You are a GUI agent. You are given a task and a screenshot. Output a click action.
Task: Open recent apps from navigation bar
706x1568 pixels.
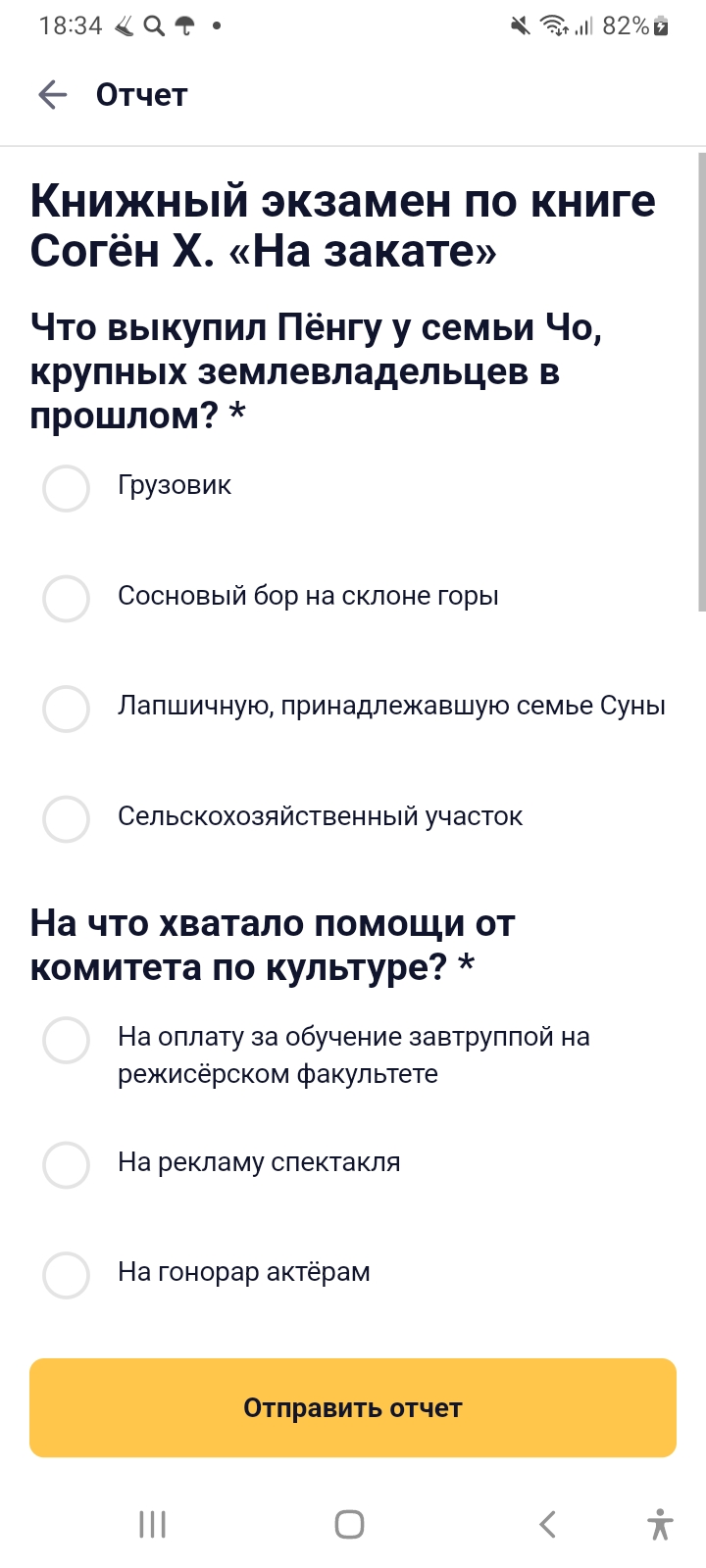tap(153, 1524)
